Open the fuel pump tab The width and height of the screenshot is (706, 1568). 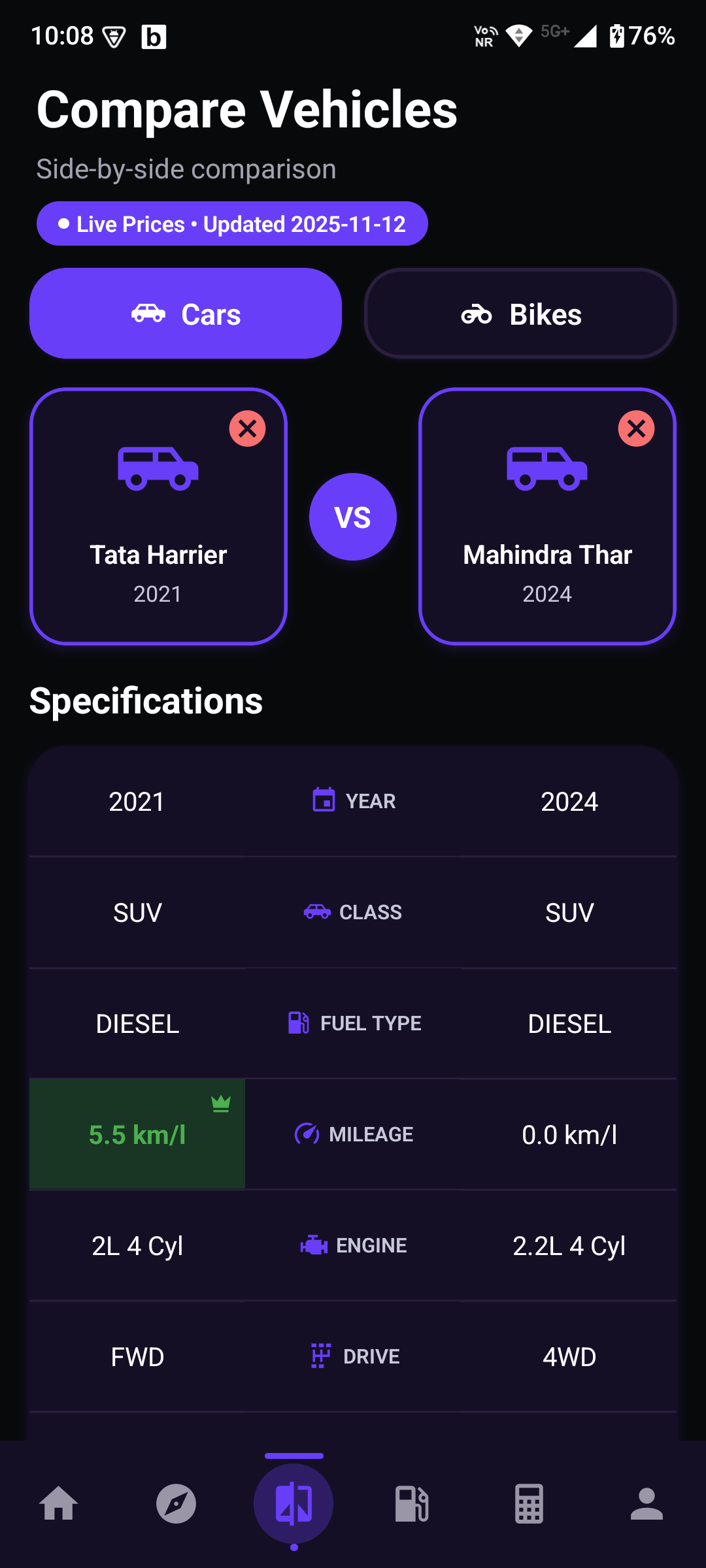412,1503
